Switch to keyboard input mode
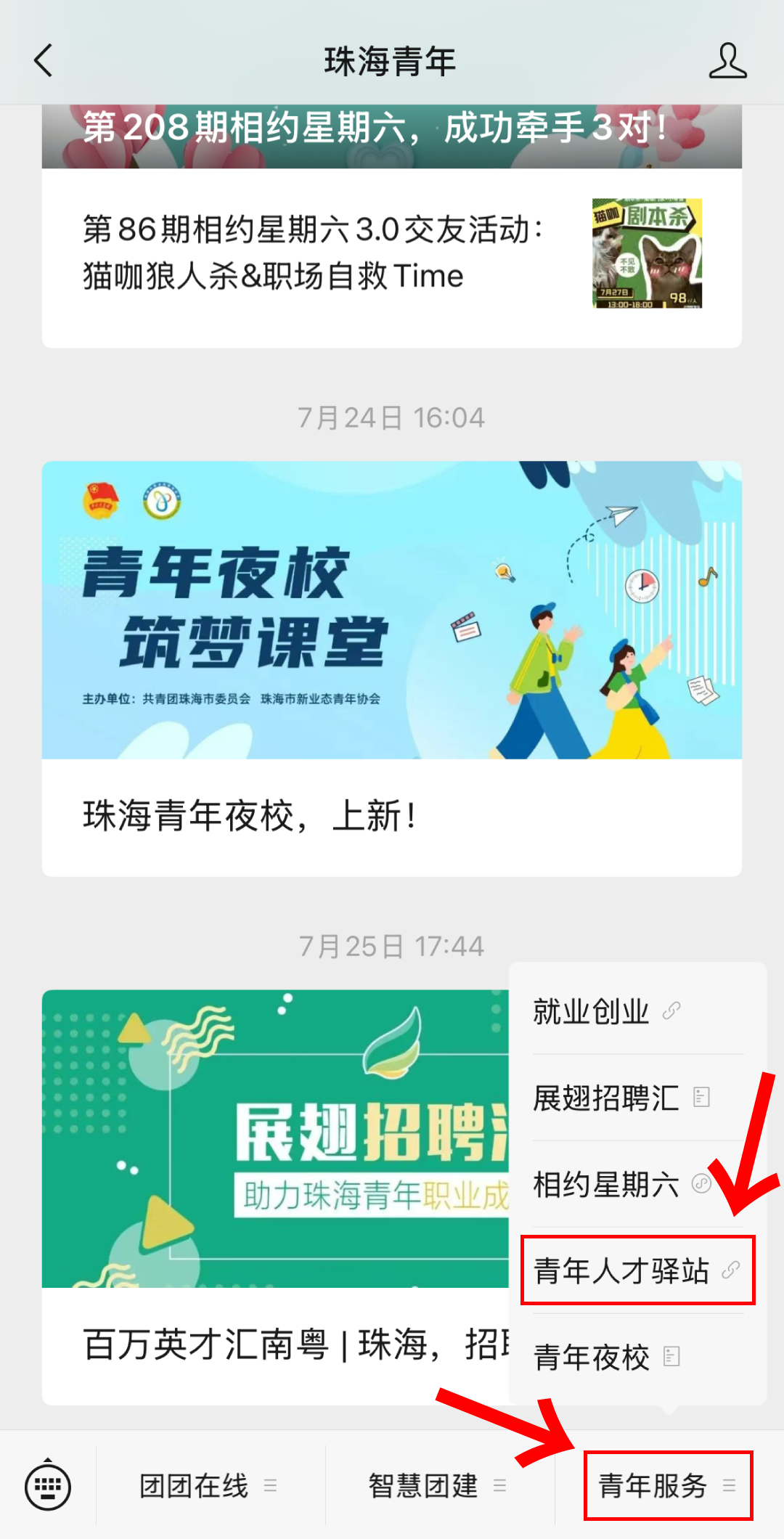 click(48, 1485)
